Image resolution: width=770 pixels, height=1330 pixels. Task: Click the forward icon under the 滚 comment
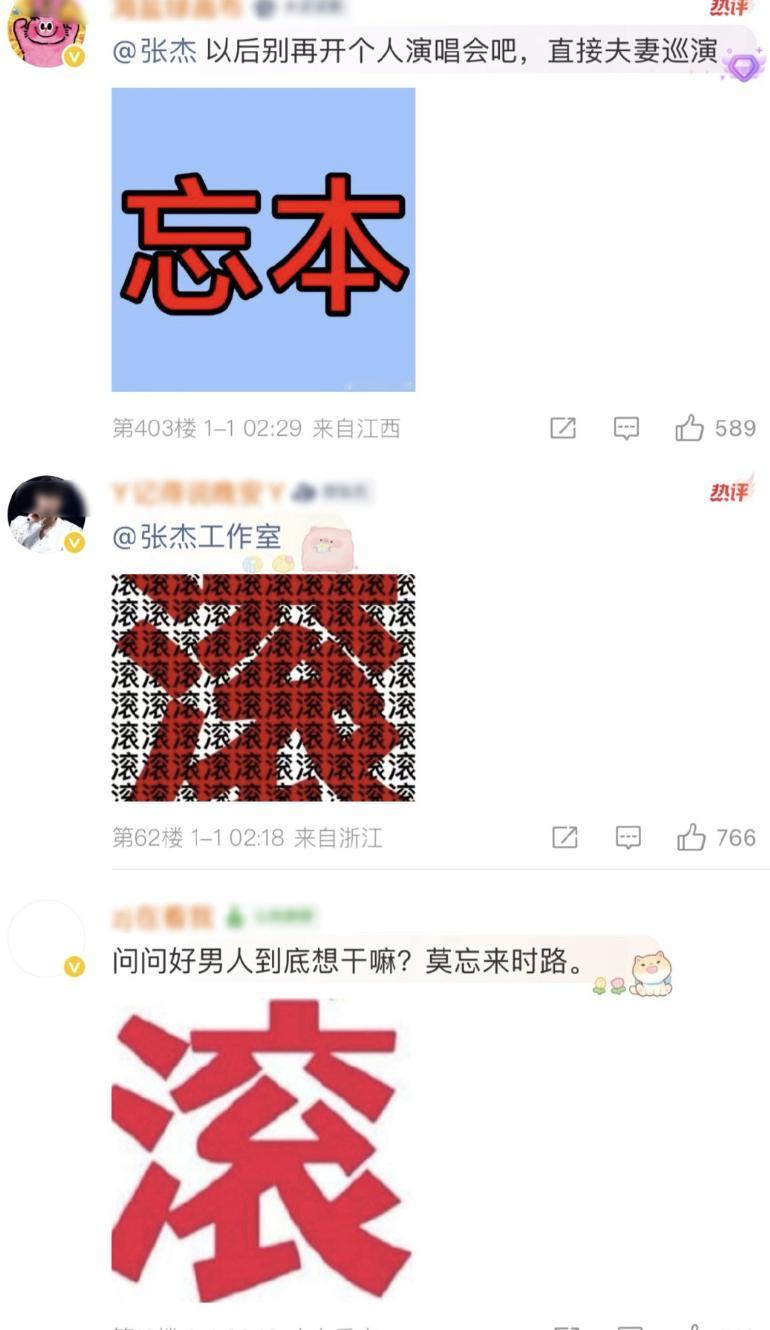[x=563, y=838]
